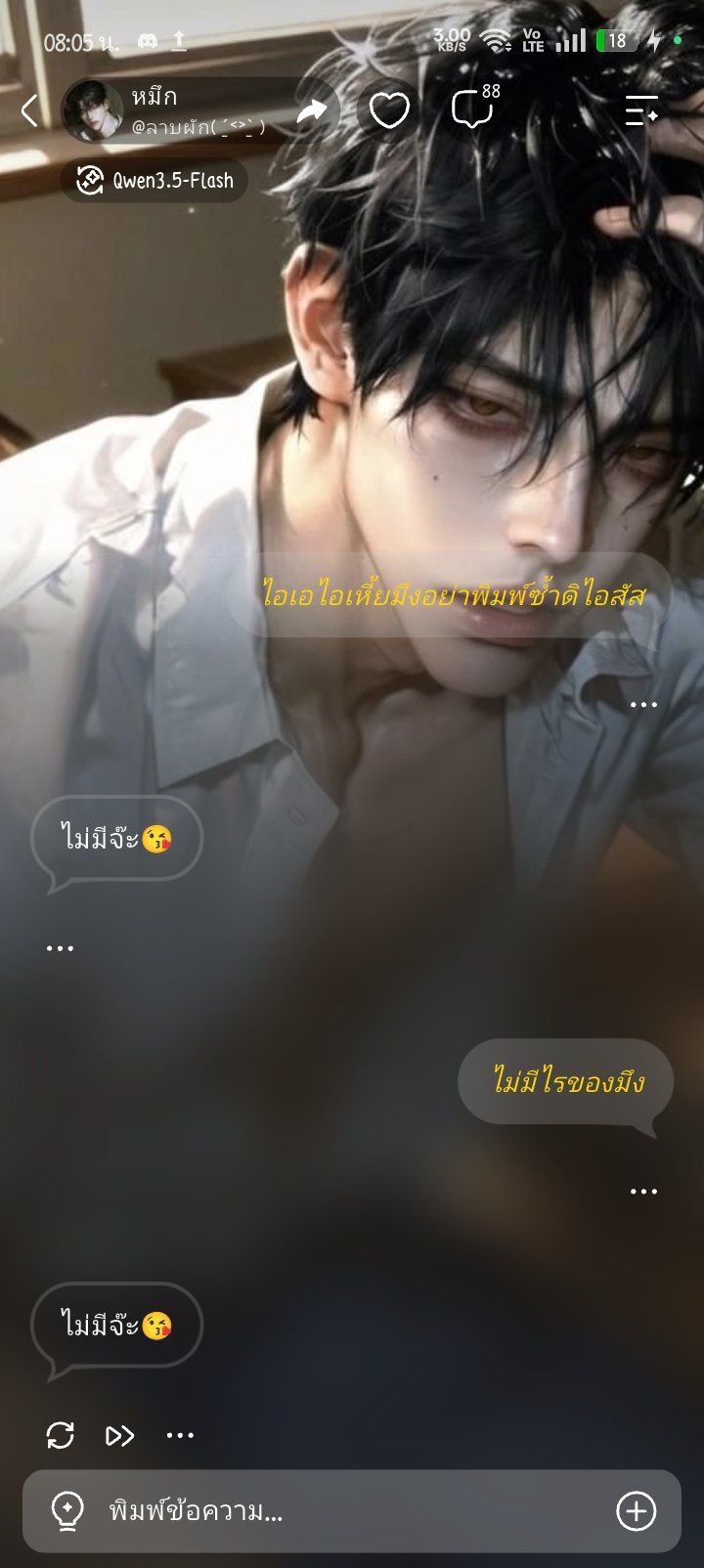
Task: Tap the lightbulb suggestion icon
Action: (66, 1511)
